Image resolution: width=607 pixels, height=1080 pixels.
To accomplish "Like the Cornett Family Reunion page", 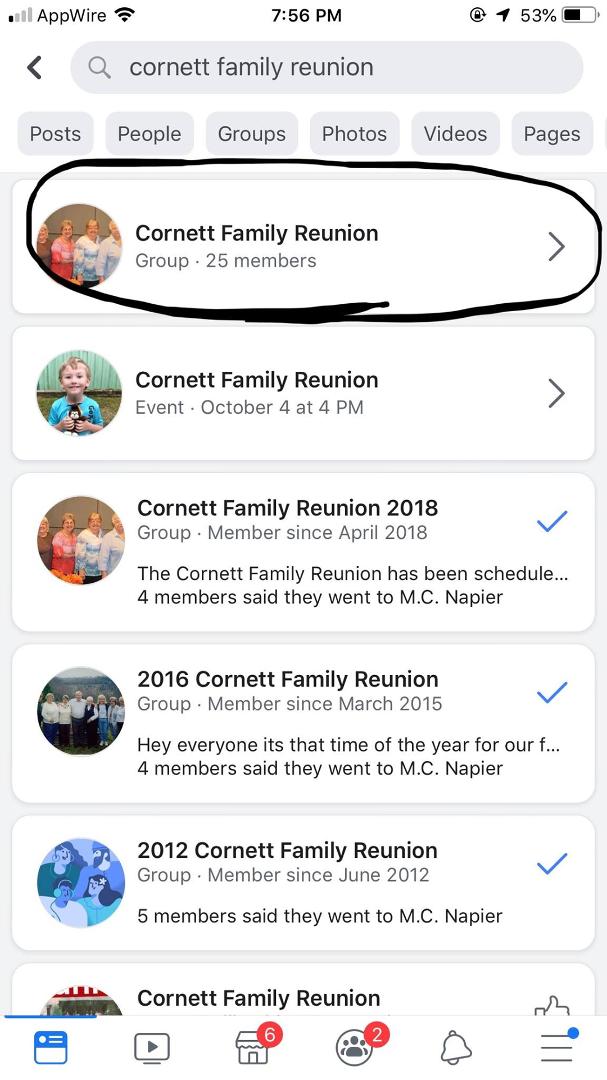I will point(553,1006).
